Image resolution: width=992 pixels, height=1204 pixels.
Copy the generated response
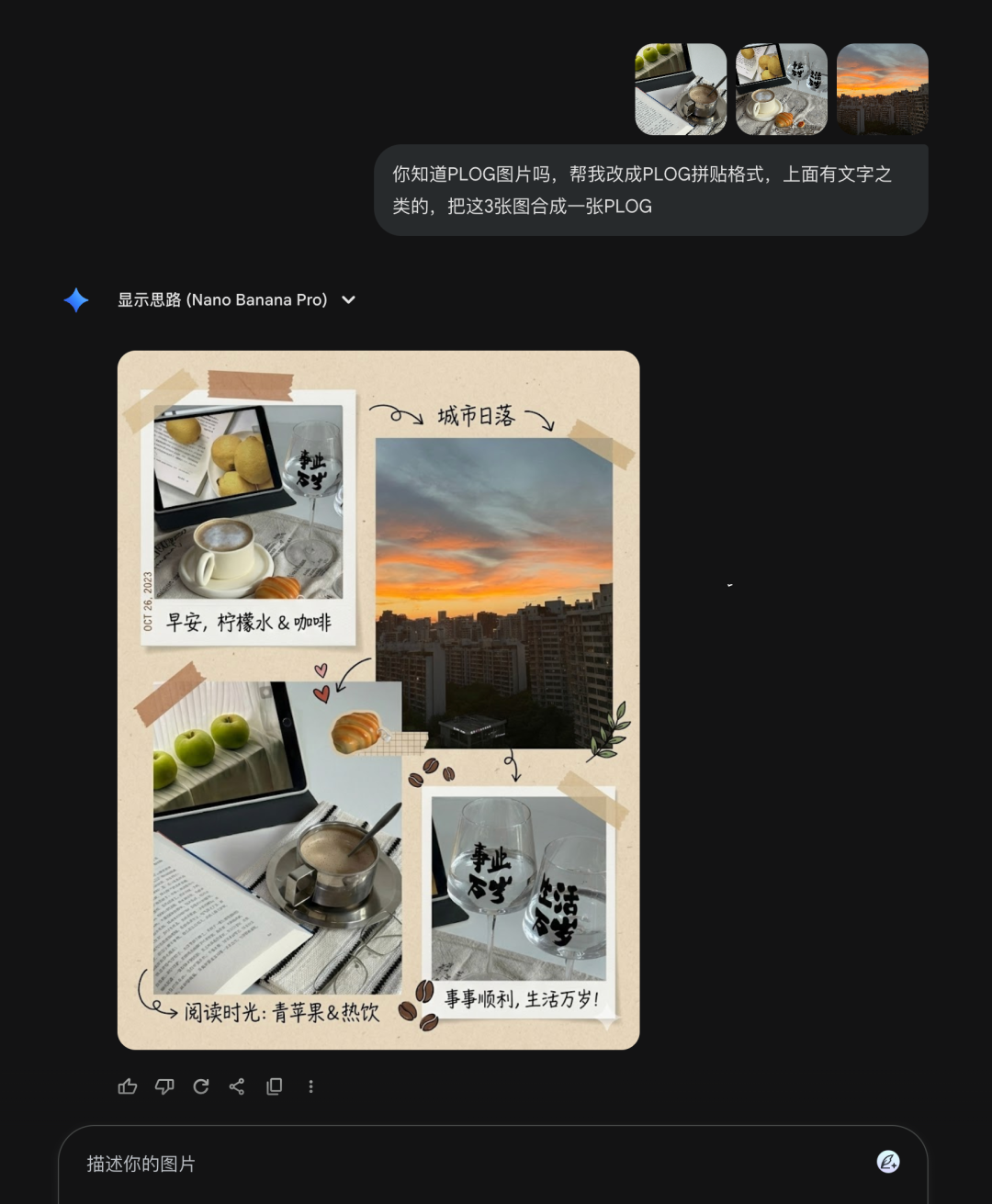tap(275, 1086)
